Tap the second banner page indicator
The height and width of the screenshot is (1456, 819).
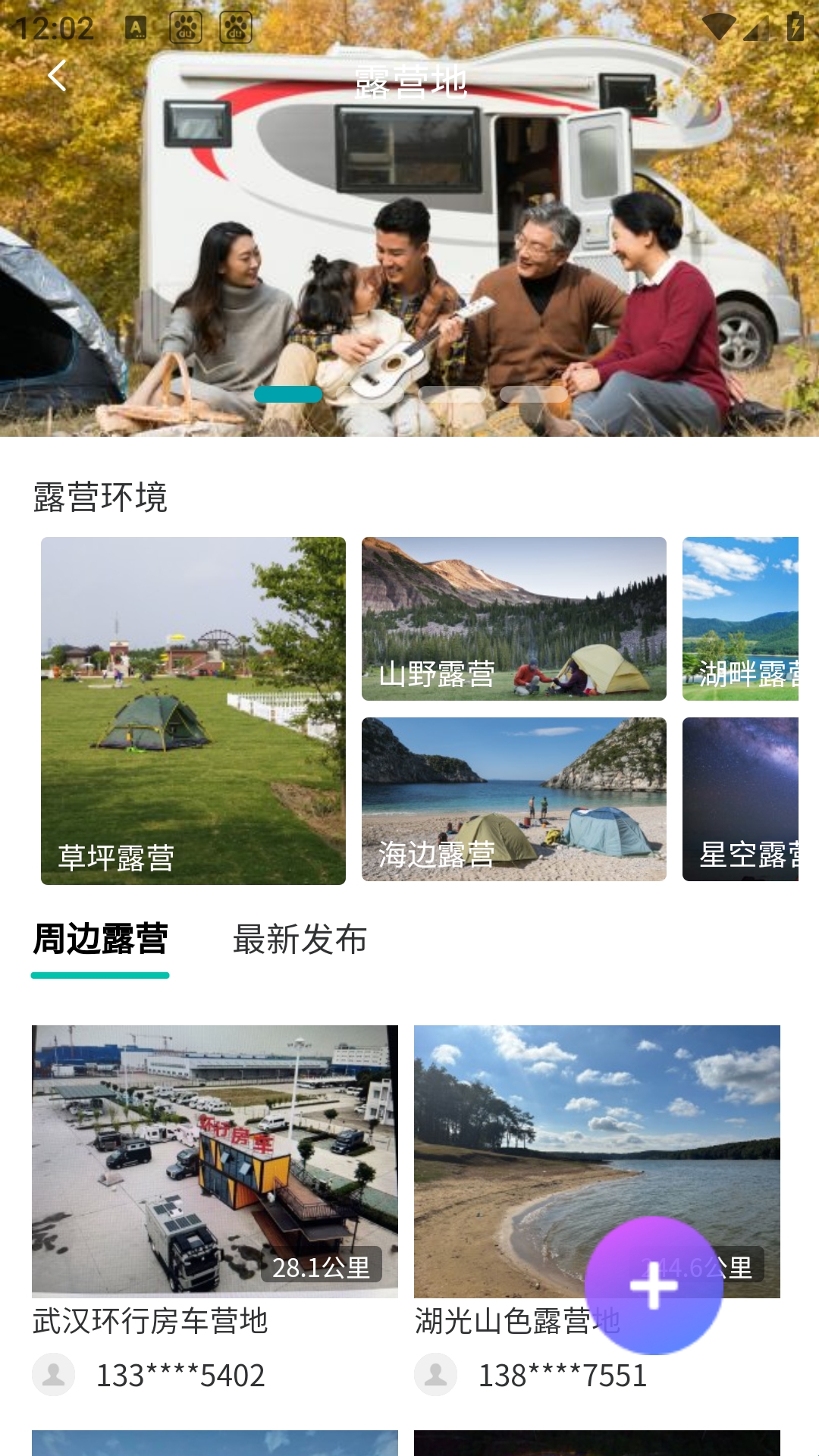pyautogui.click(x=452, y=394)
